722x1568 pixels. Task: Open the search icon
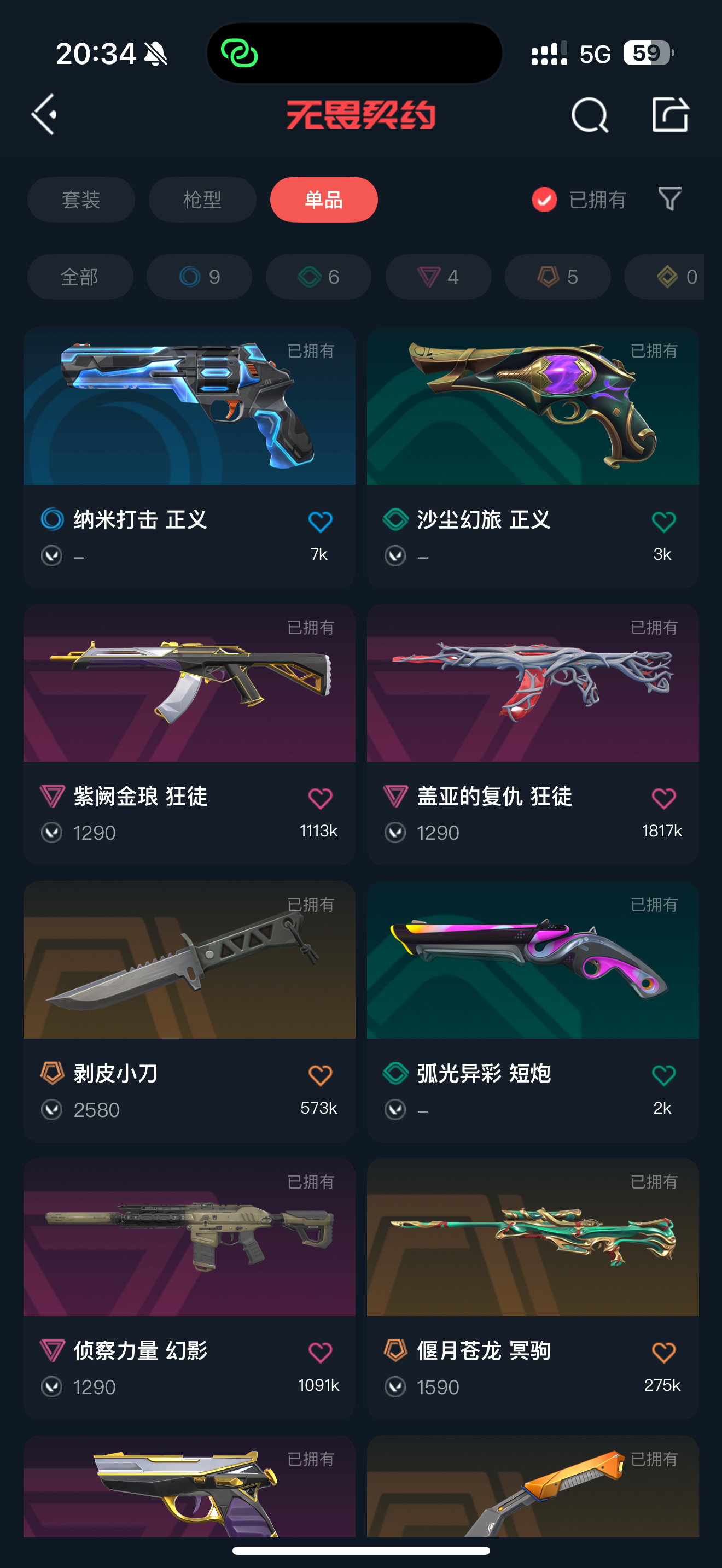coord(589,114)
